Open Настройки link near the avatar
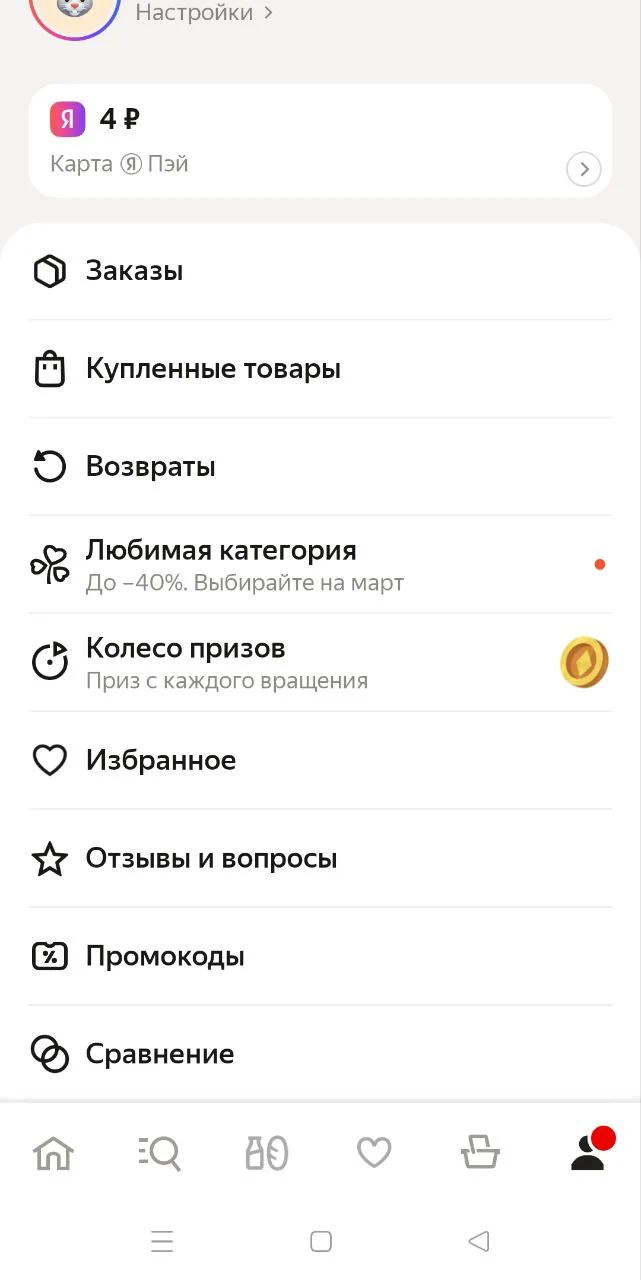Image resolution: width=641 pixels, height=1280 pixels. [204, 13]
